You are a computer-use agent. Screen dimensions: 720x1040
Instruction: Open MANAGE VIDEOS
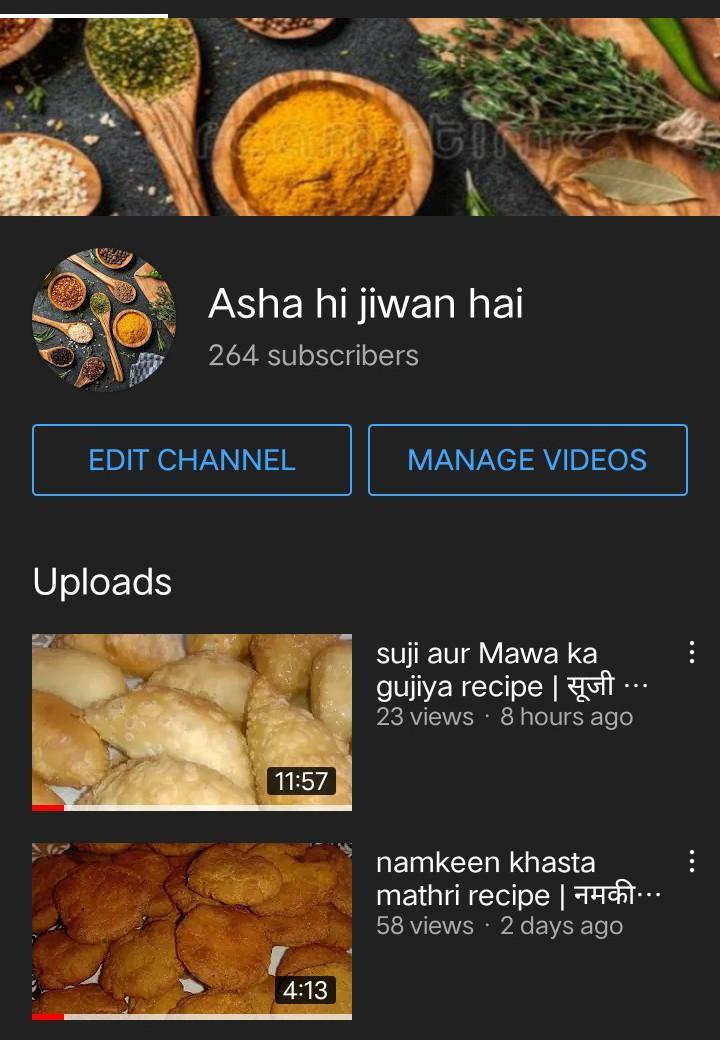(x=527, y=460)
